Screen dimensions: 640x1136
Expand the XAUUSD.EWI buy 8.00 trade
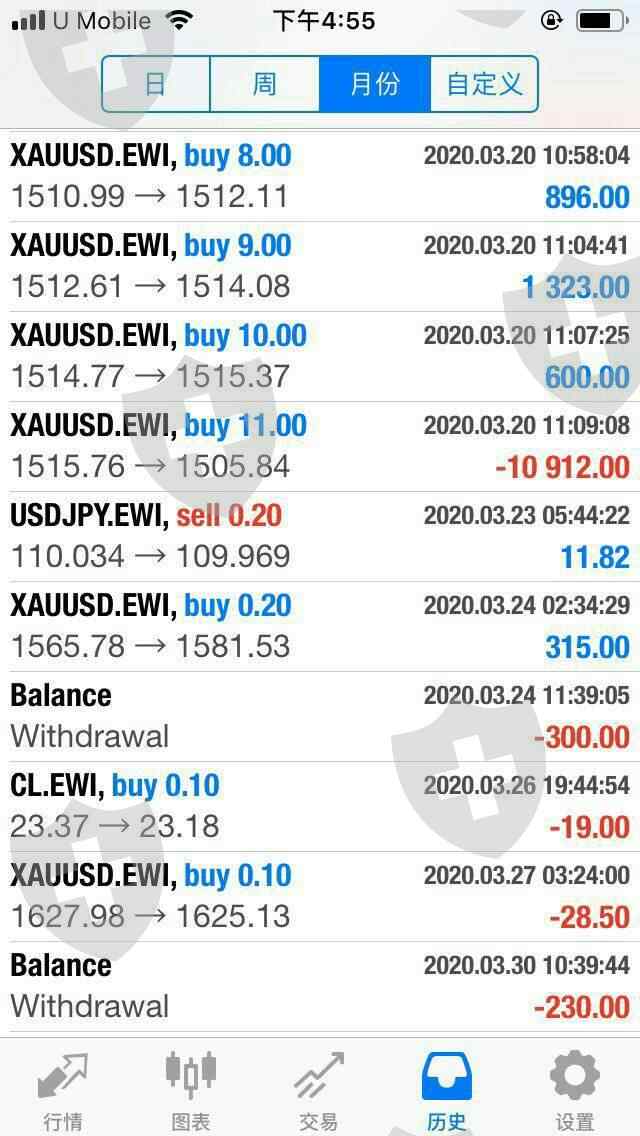point(320,177)
